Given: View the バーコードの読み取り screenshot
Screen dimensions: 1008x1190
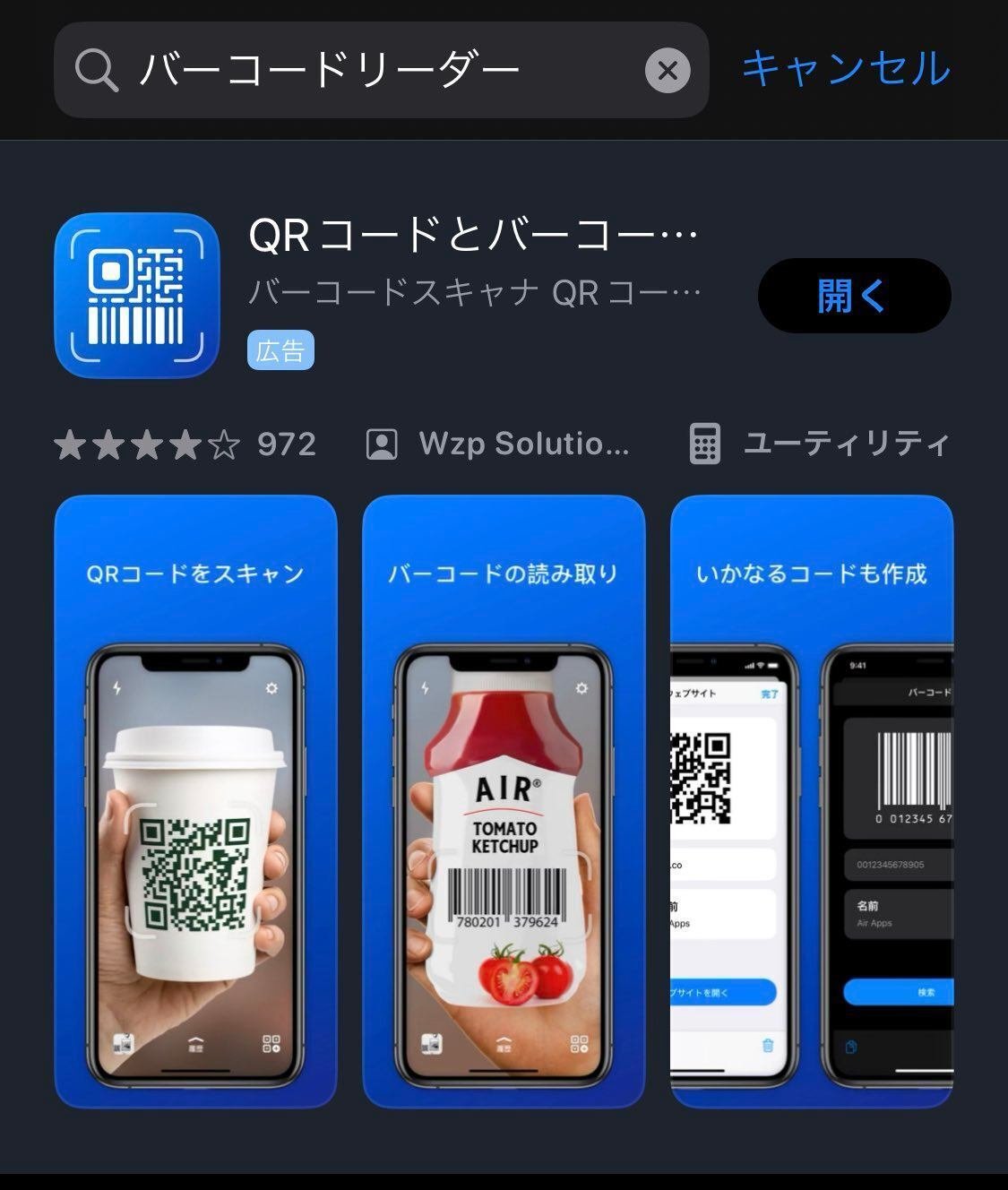Looking at the screenshot, I should coord(504,801).
